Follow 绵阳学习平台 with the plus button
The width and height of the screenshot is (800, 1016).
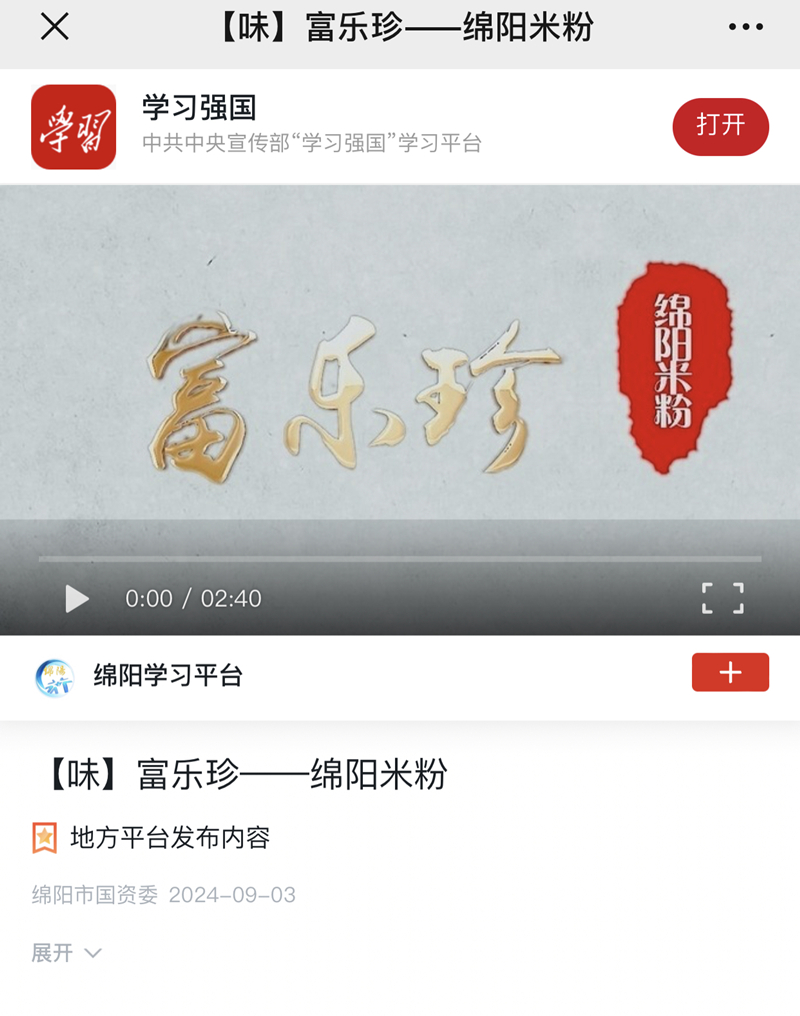pyautogui.click(x=730, y=672)
